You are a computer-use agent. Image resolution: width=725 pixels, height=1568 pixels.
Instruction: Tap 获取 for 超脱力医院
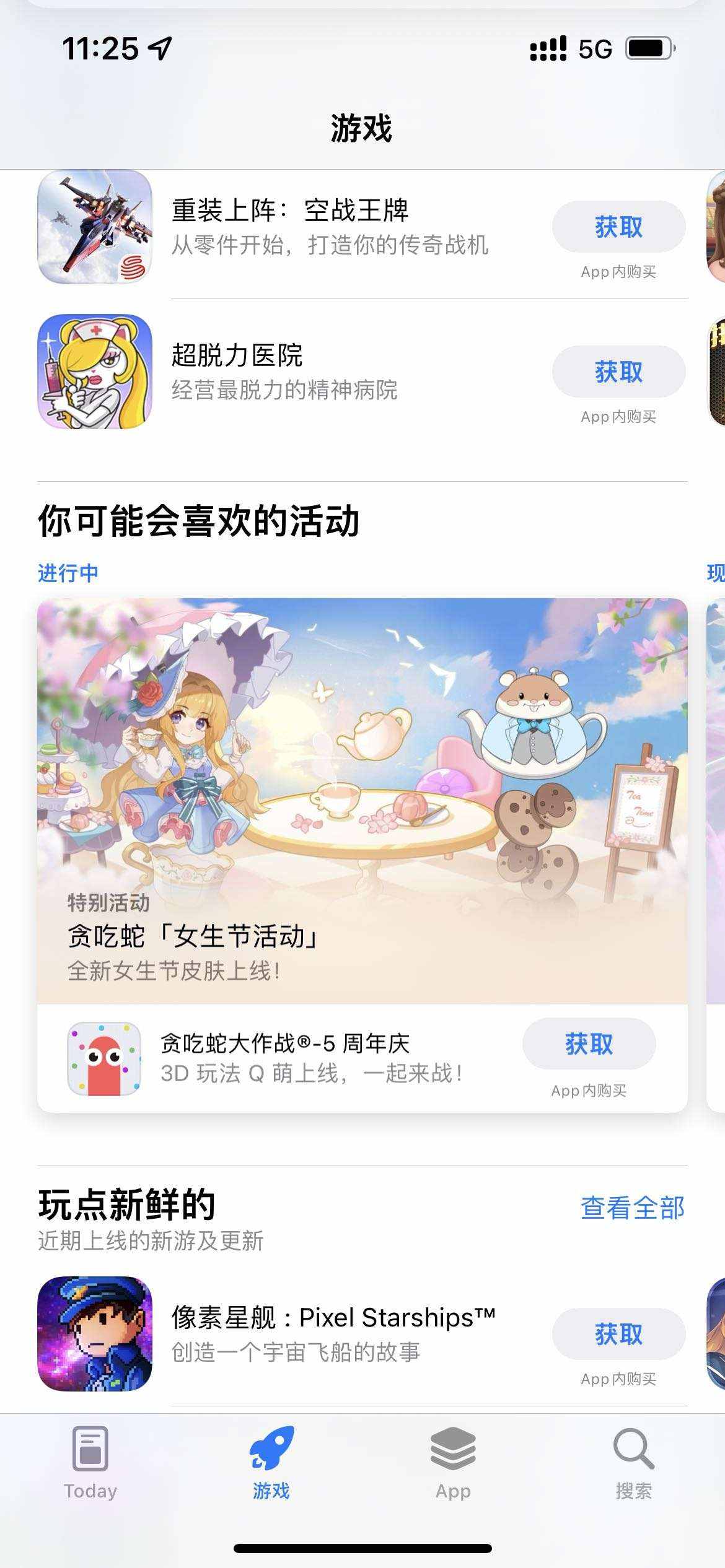click(x=618, y=372)
